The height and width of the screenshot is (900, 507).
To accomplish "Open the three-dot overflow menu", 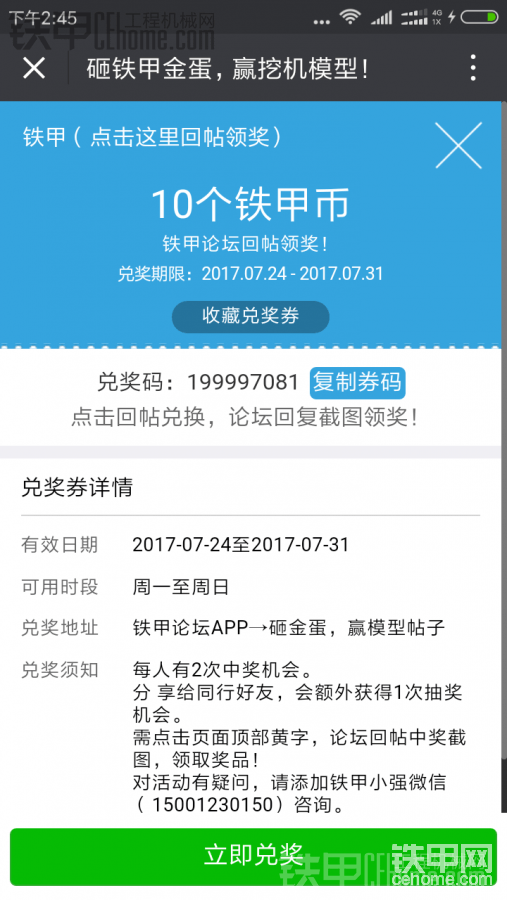I will 473,68.
